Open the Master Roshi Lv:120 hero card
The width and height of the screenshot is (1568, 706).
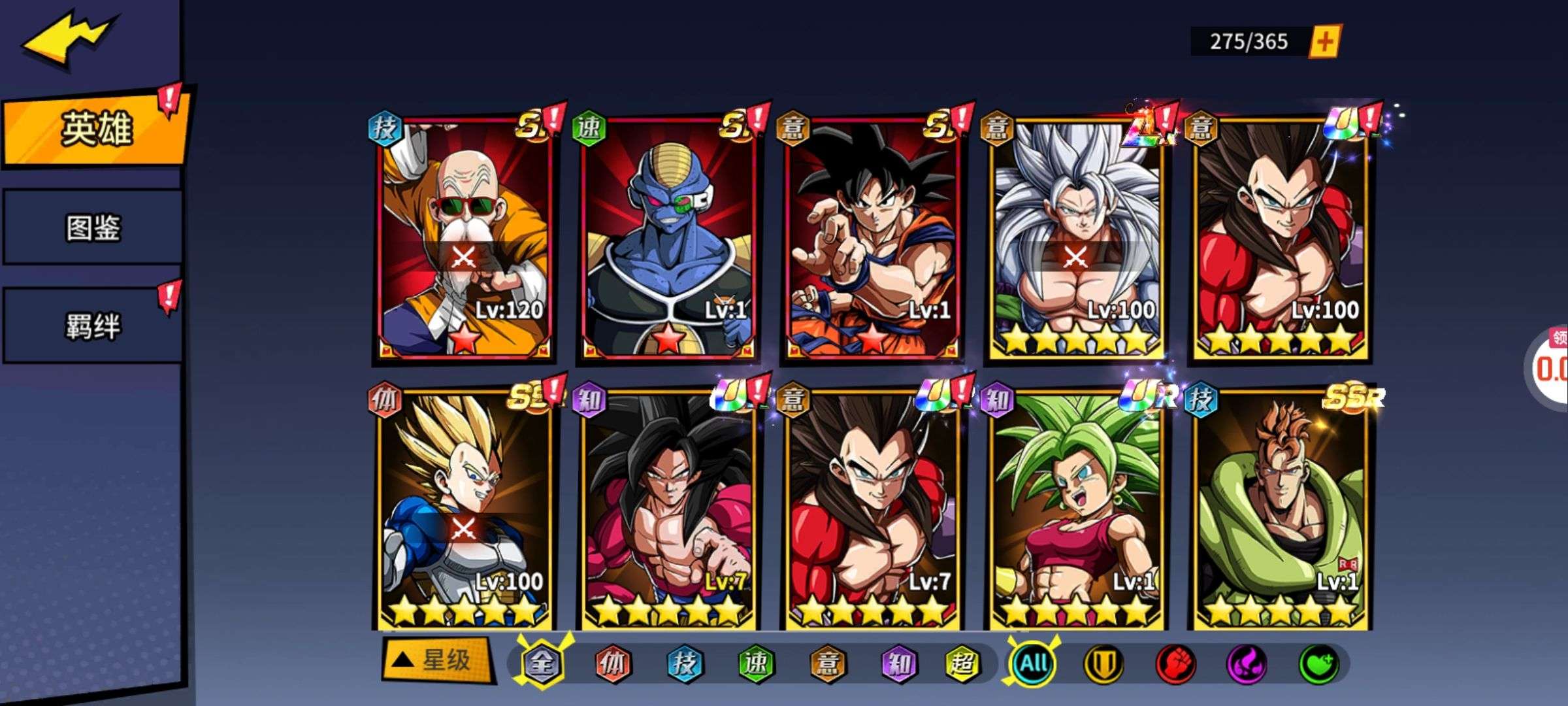tap(465, 239)
